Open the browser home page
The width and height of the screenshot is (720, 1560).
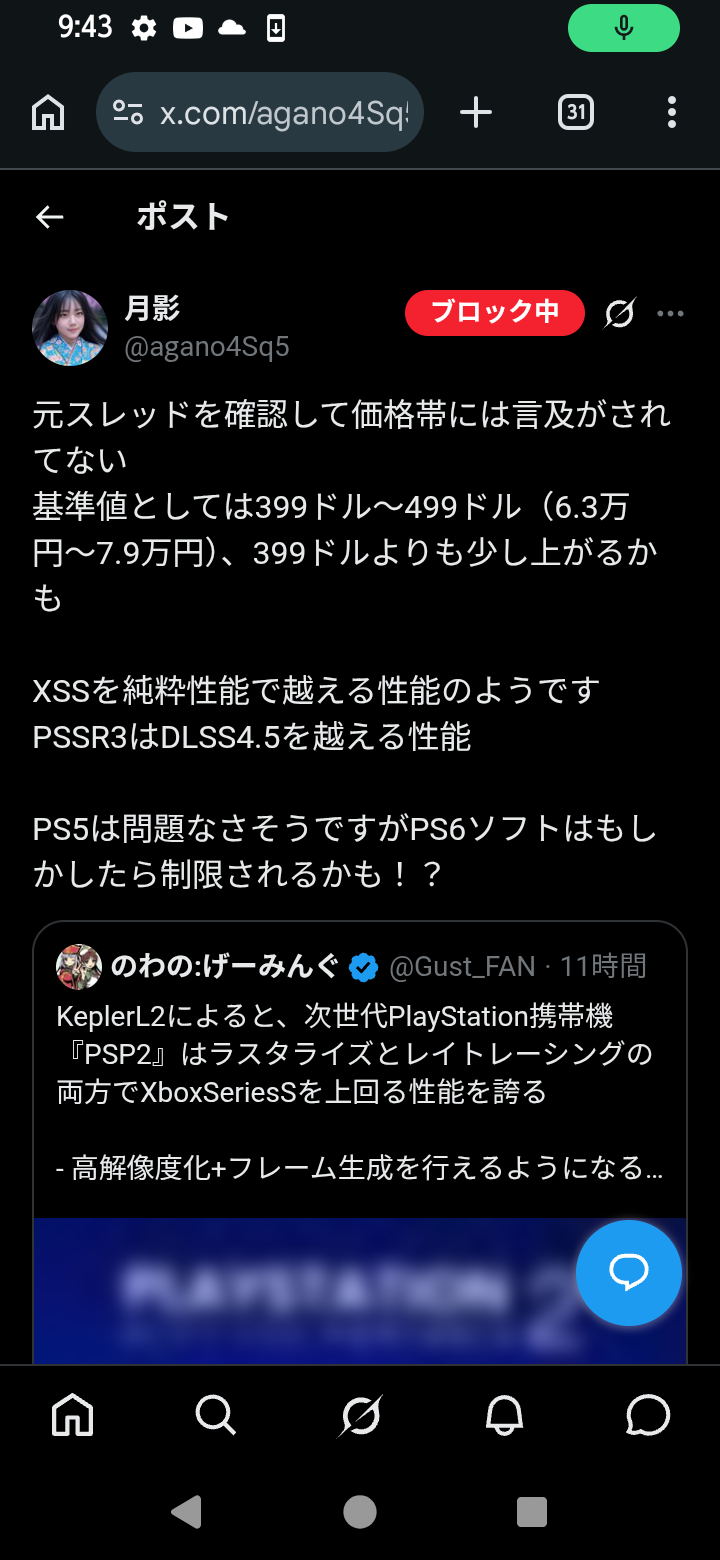(x=48, y=113)
